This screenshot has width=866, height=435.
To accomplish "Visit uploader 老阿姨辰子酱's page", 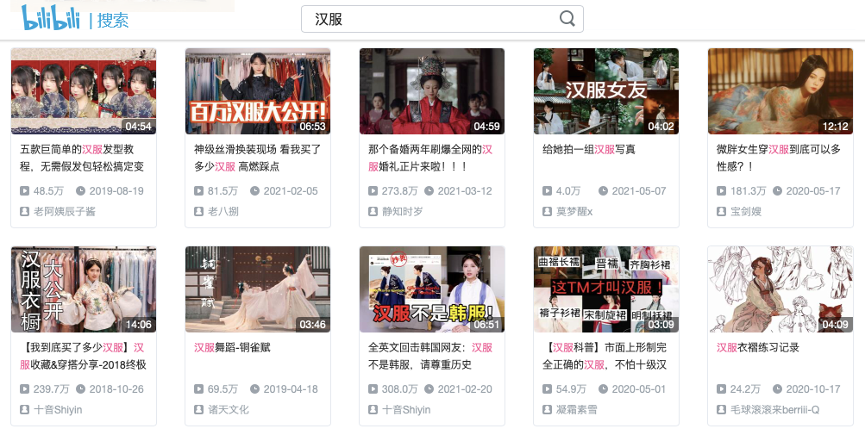I will click(64, 212).
